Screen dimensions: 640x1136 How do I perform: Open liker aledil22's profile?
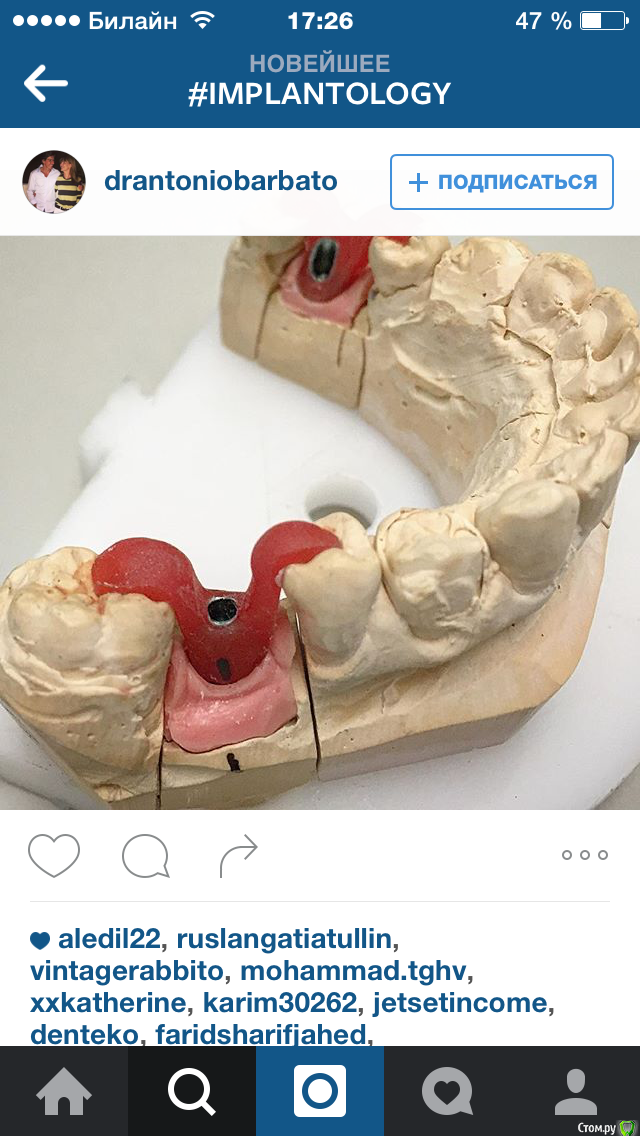(x=108, y=939)
